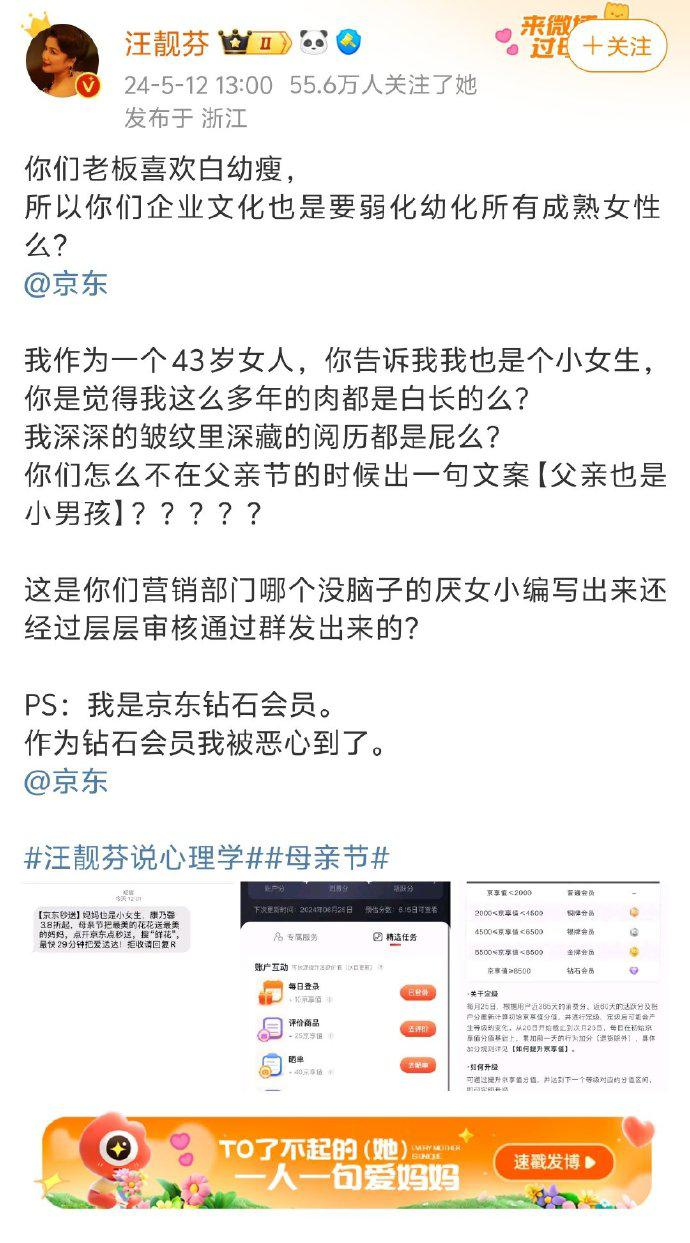Open the first @京东 mention

[x=65, y=284]
